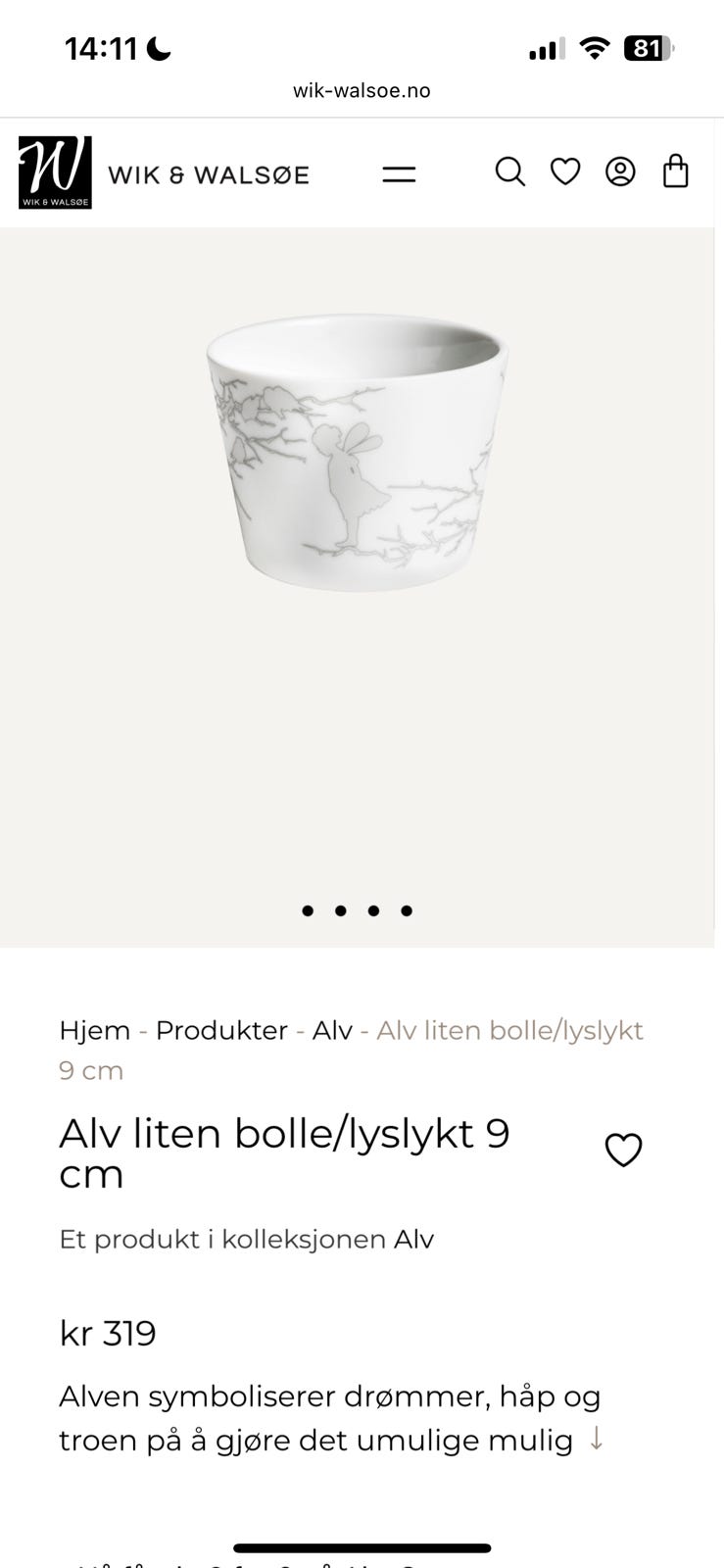Image resolution: width=724 pixels, height=1568 pixels.
Task: Select the second carousel pagination dot
Action: point(340,910)
